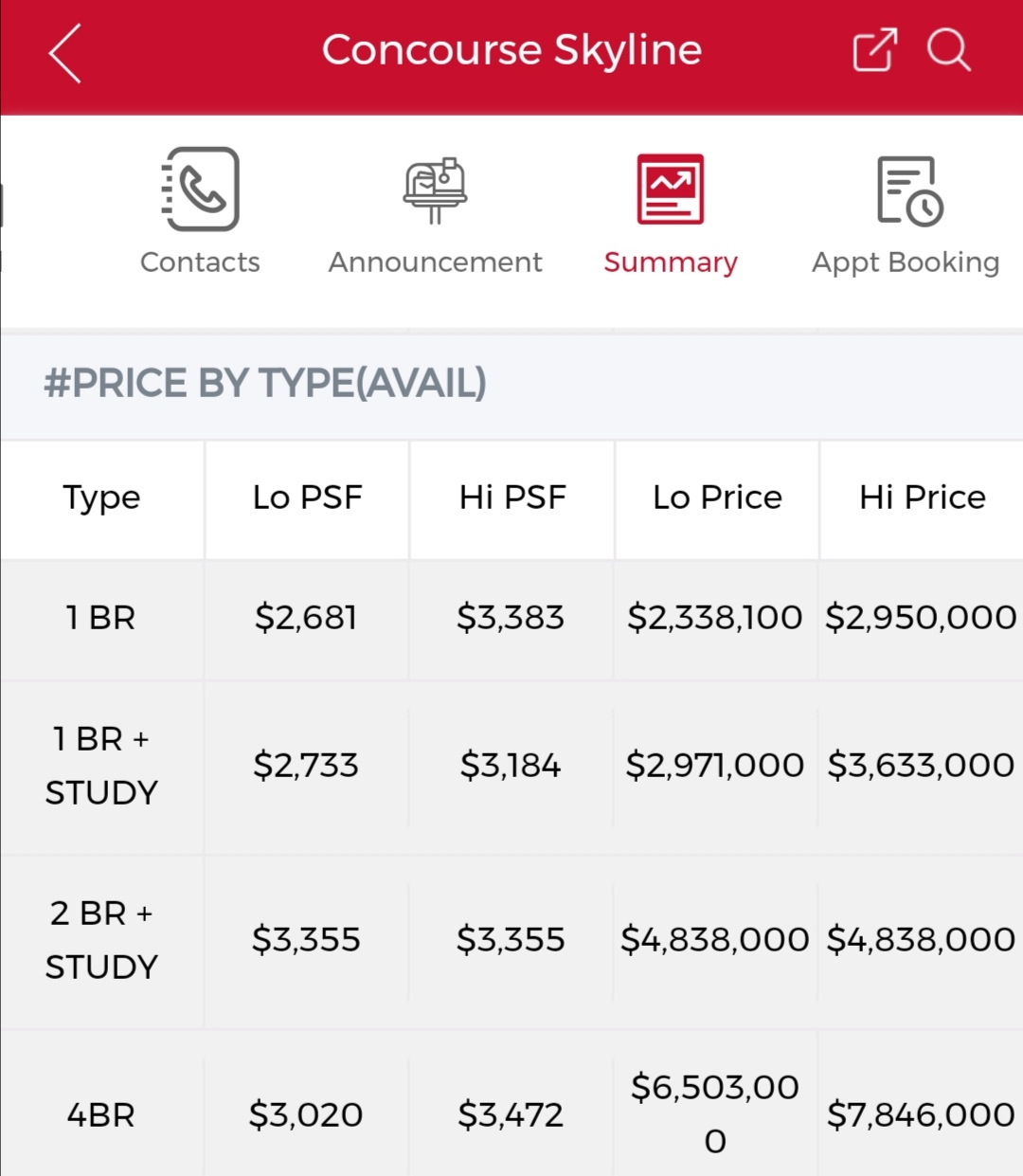Switch to the Contacts tab

(x=200, y=211)
